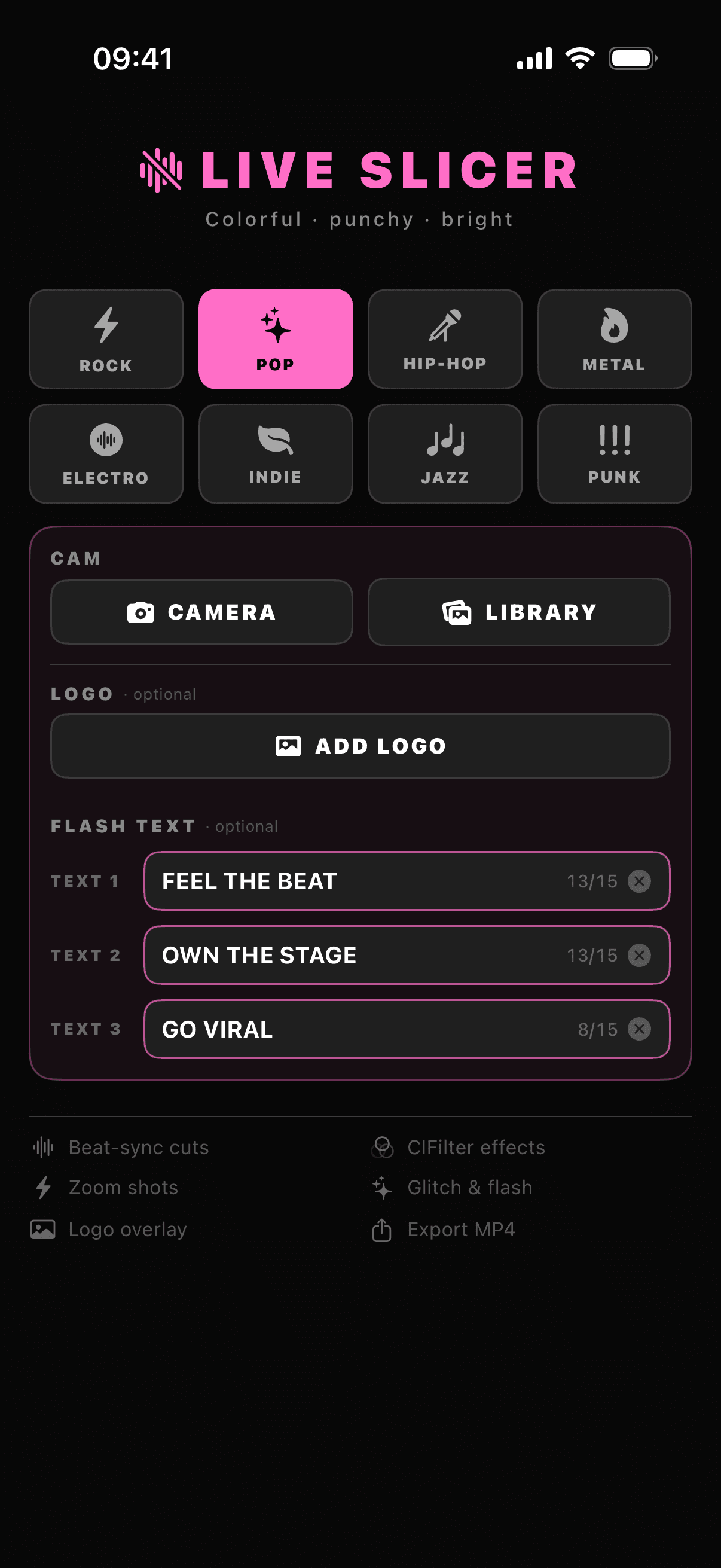Select the Hip-Hop microphone icon
The image size is (721, 1568).
coord(445,327)
